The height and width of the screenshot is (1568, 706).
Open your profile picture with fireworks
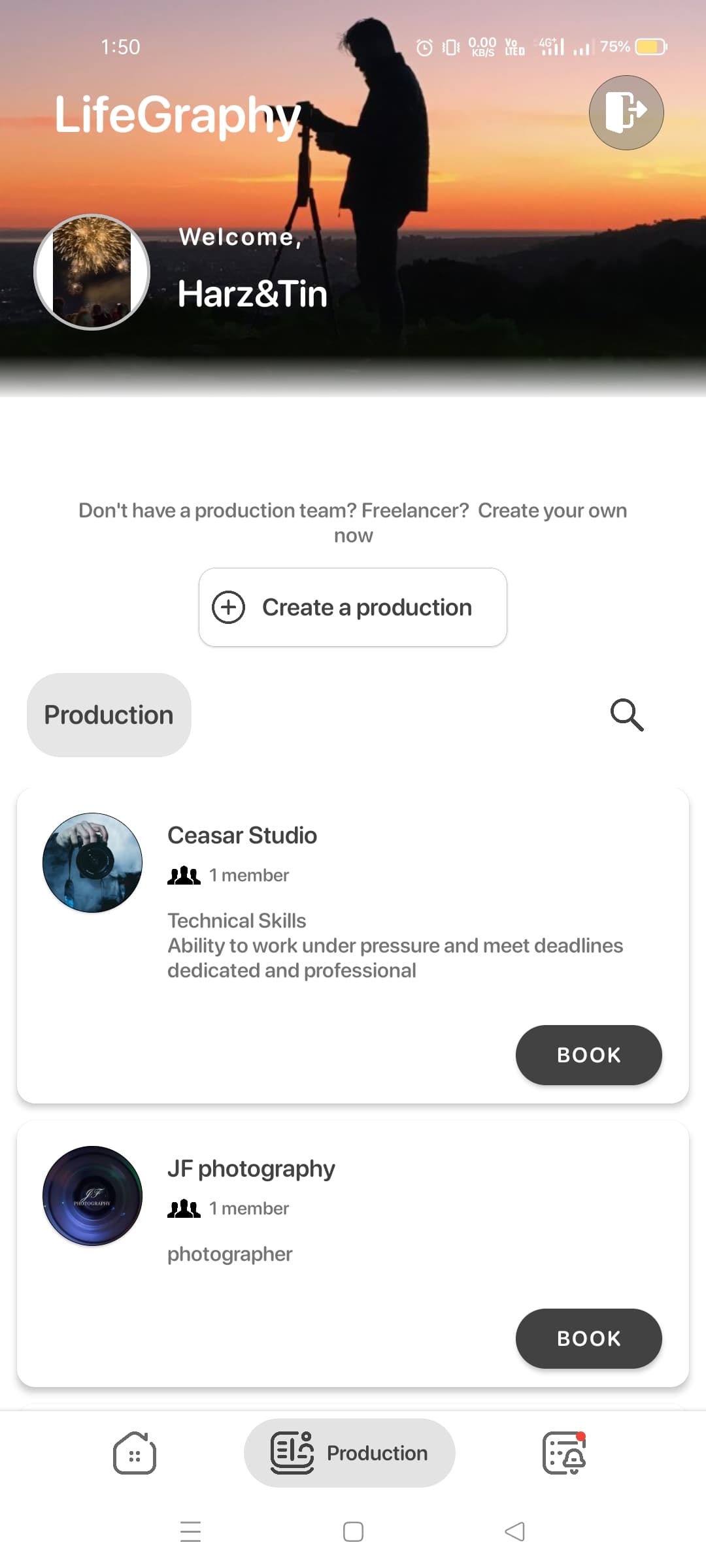point(92,272)
